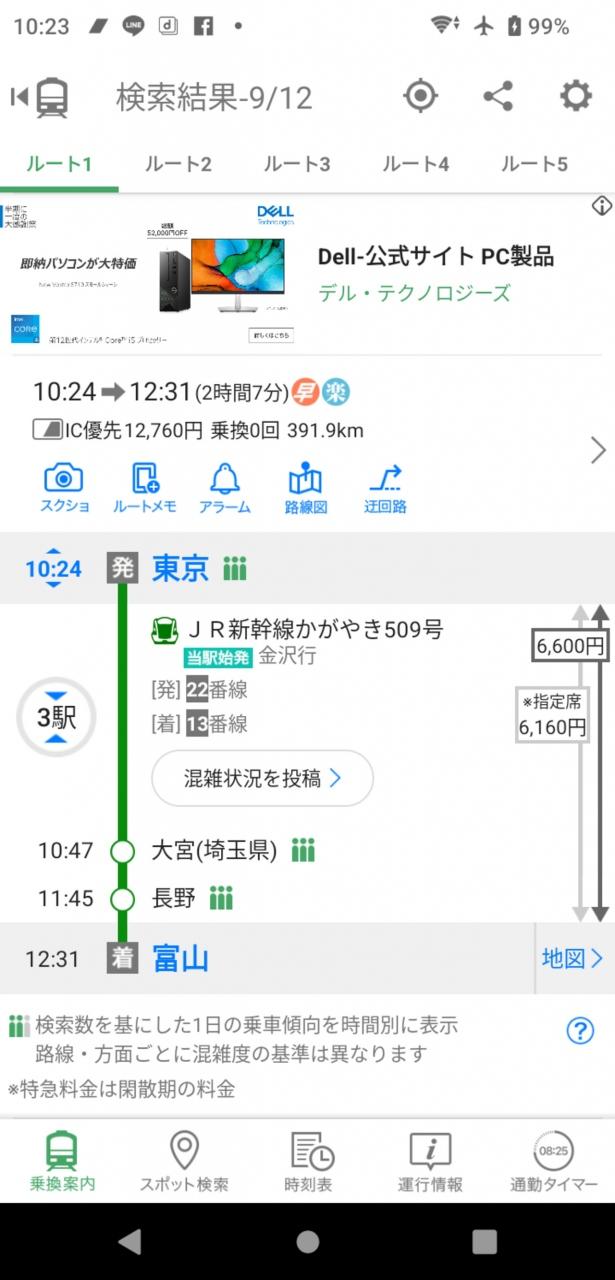Open the Dell PC advertisement
The image size is (615, 1280).
pos(307,272)
